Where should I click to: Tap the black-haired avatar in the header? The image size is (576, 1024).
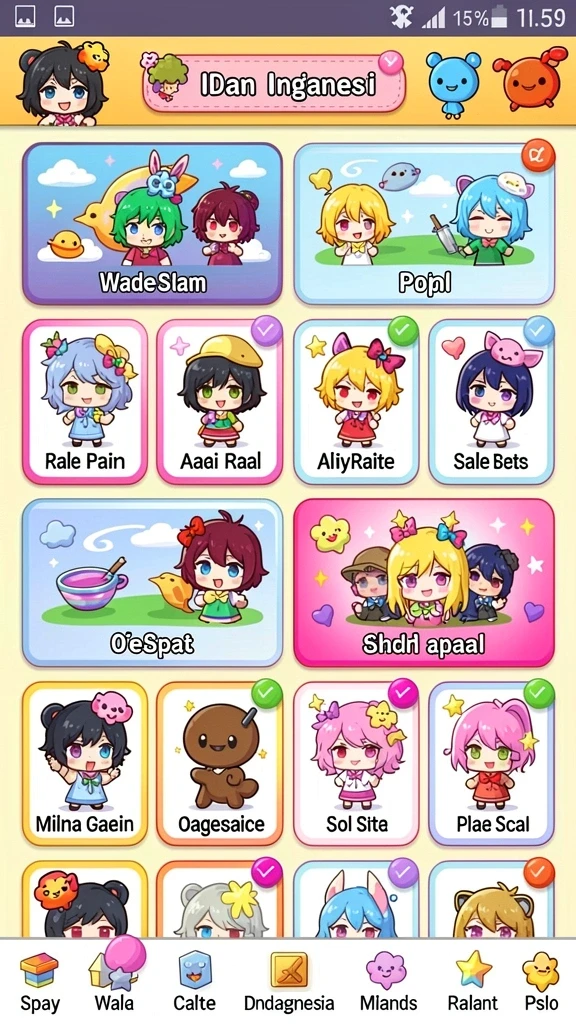click(x=63, y=83)
